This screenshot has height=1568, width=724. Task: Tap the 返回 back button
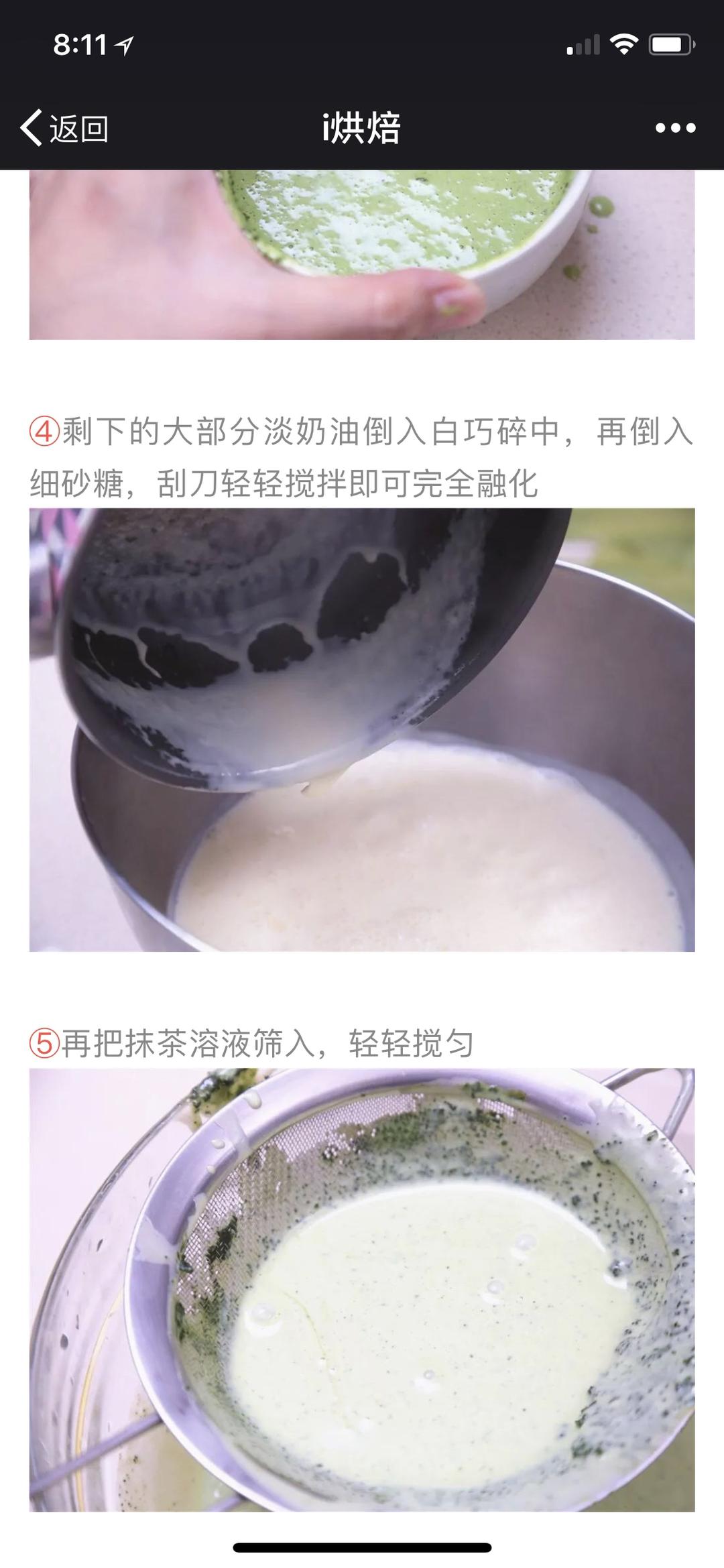click(x=65, y=128)
